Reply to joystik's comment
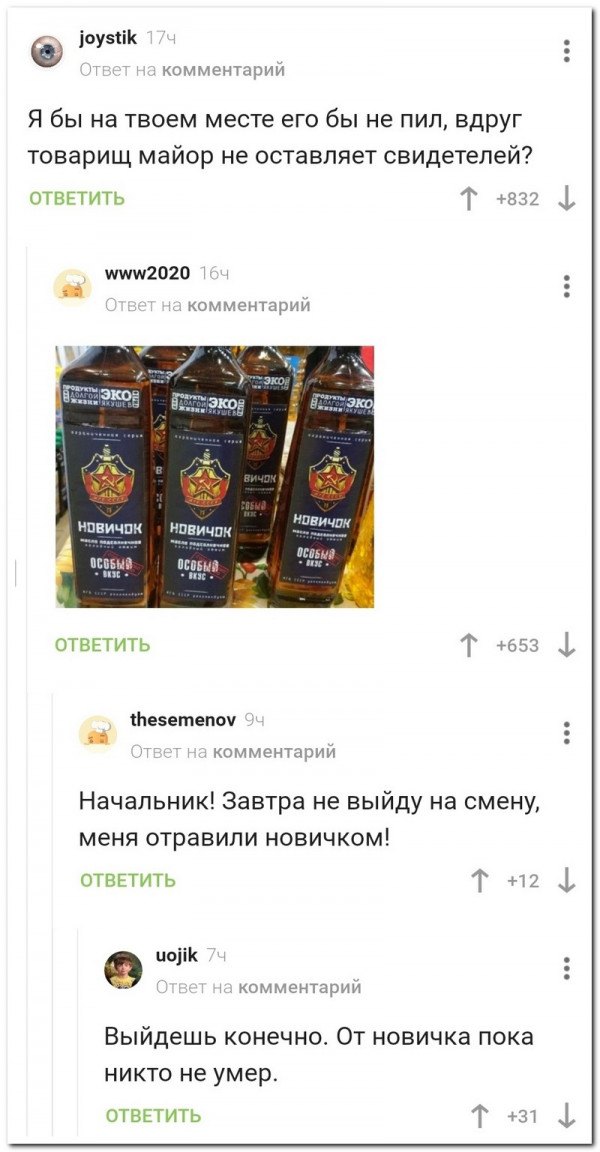 click(x=77, y=198)
